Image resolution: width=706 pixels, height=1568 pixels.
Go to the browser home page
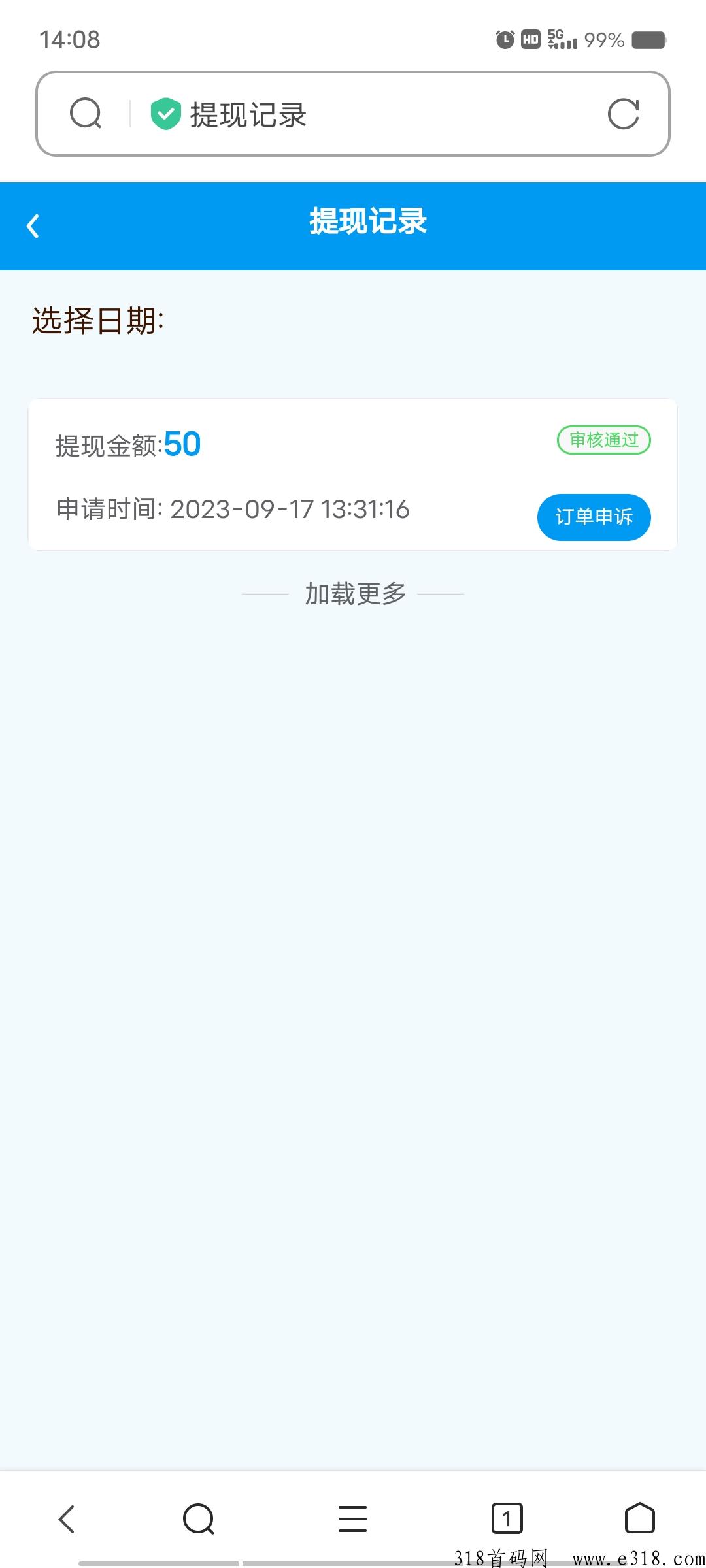pyautogui.click(x=639, y=1517)
